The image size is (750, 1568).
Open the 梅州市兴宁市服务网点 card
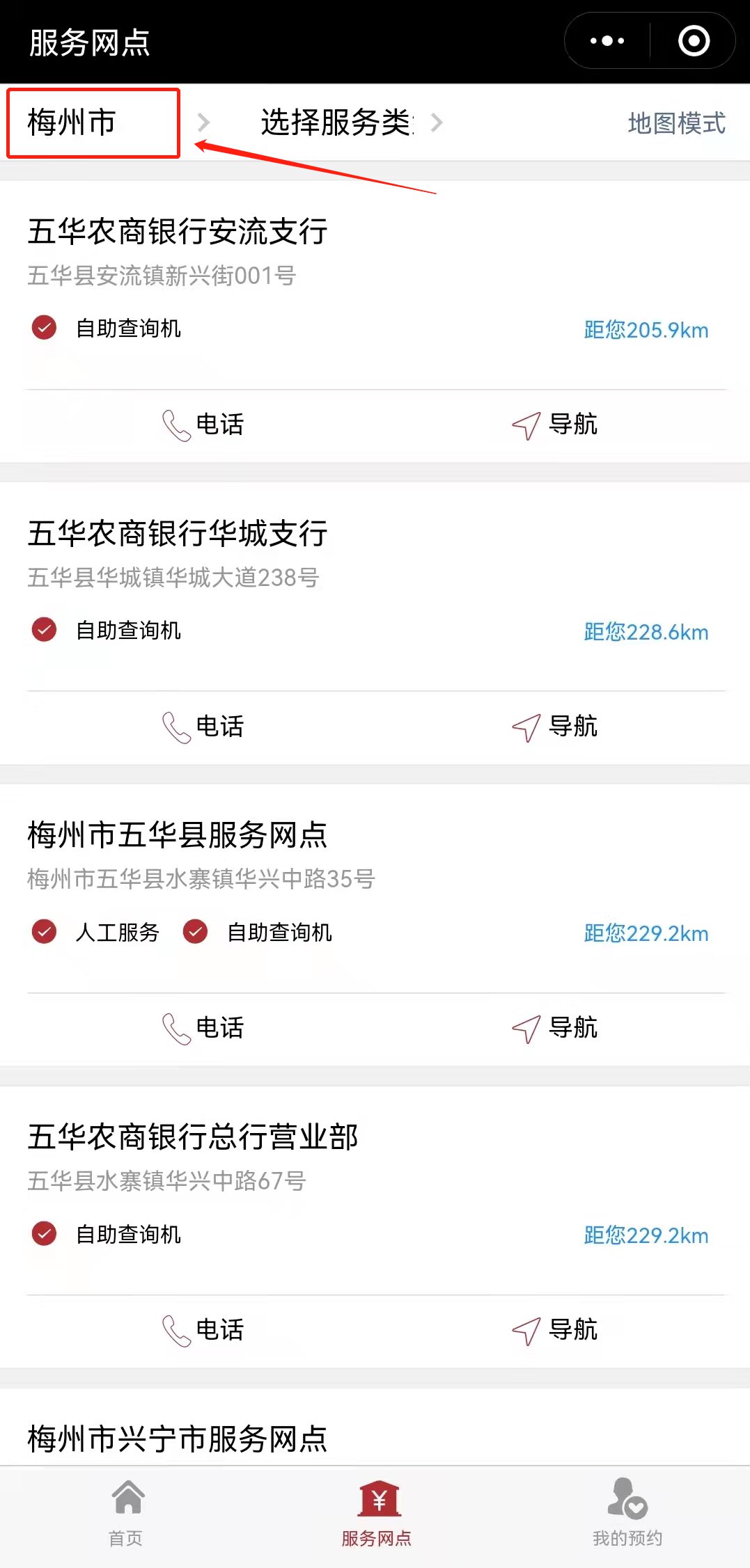click(x=178, y=1438)
